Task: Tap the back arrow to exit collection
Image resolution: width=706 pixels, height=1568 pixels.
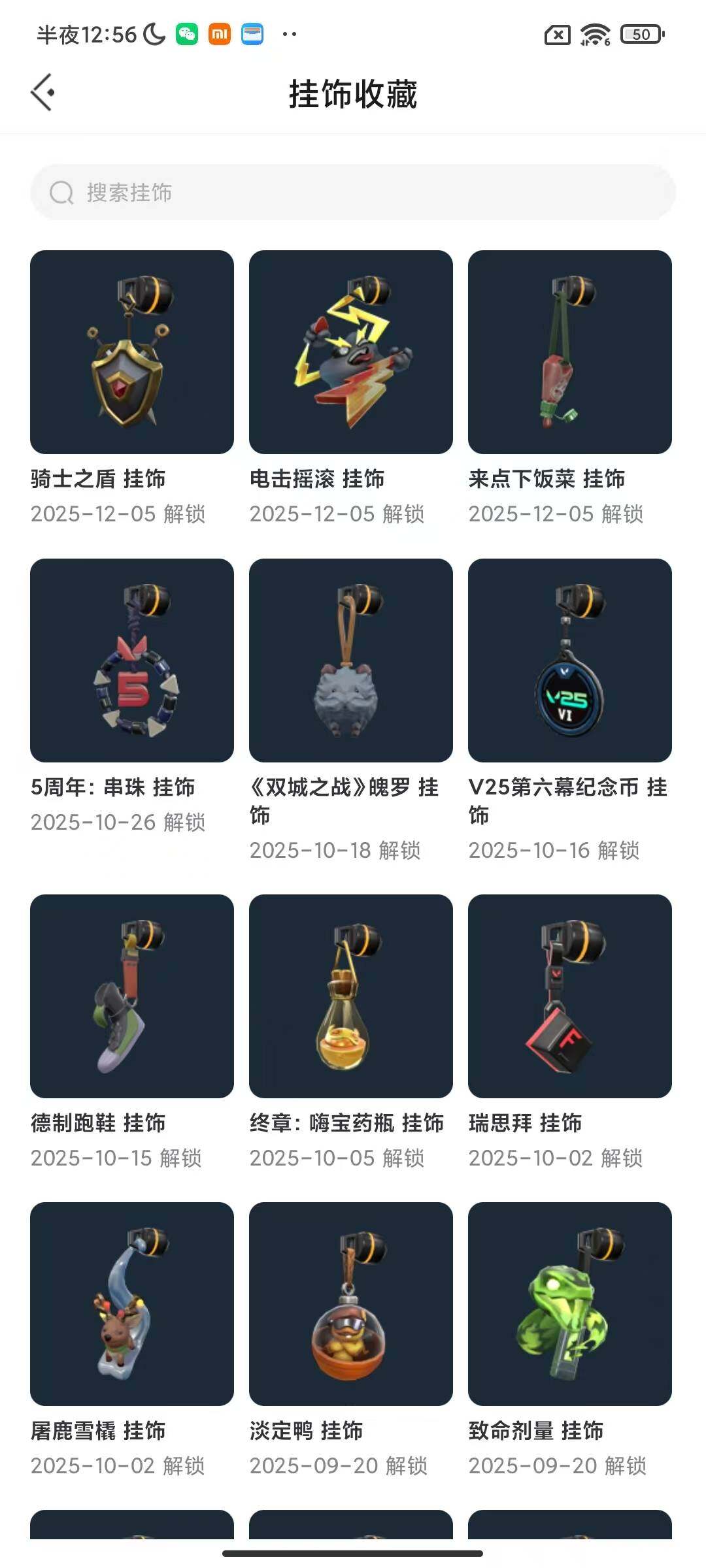Action: coord(43,93)
